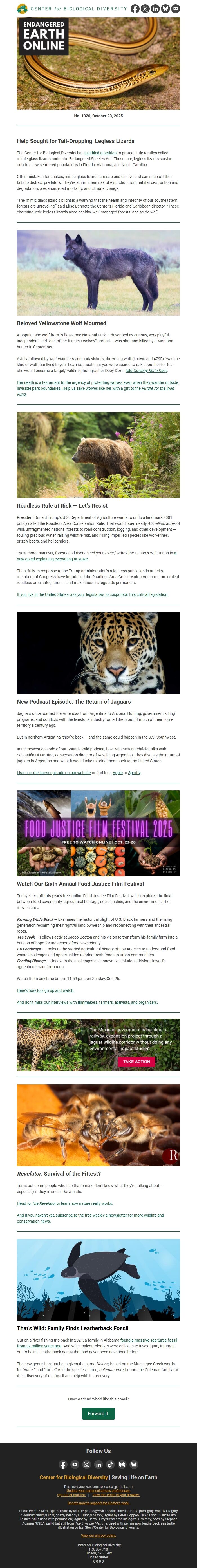This screenshot has width=197, height=1568.
Task: Open the podcast on Spotify
Action: point(134,772)
